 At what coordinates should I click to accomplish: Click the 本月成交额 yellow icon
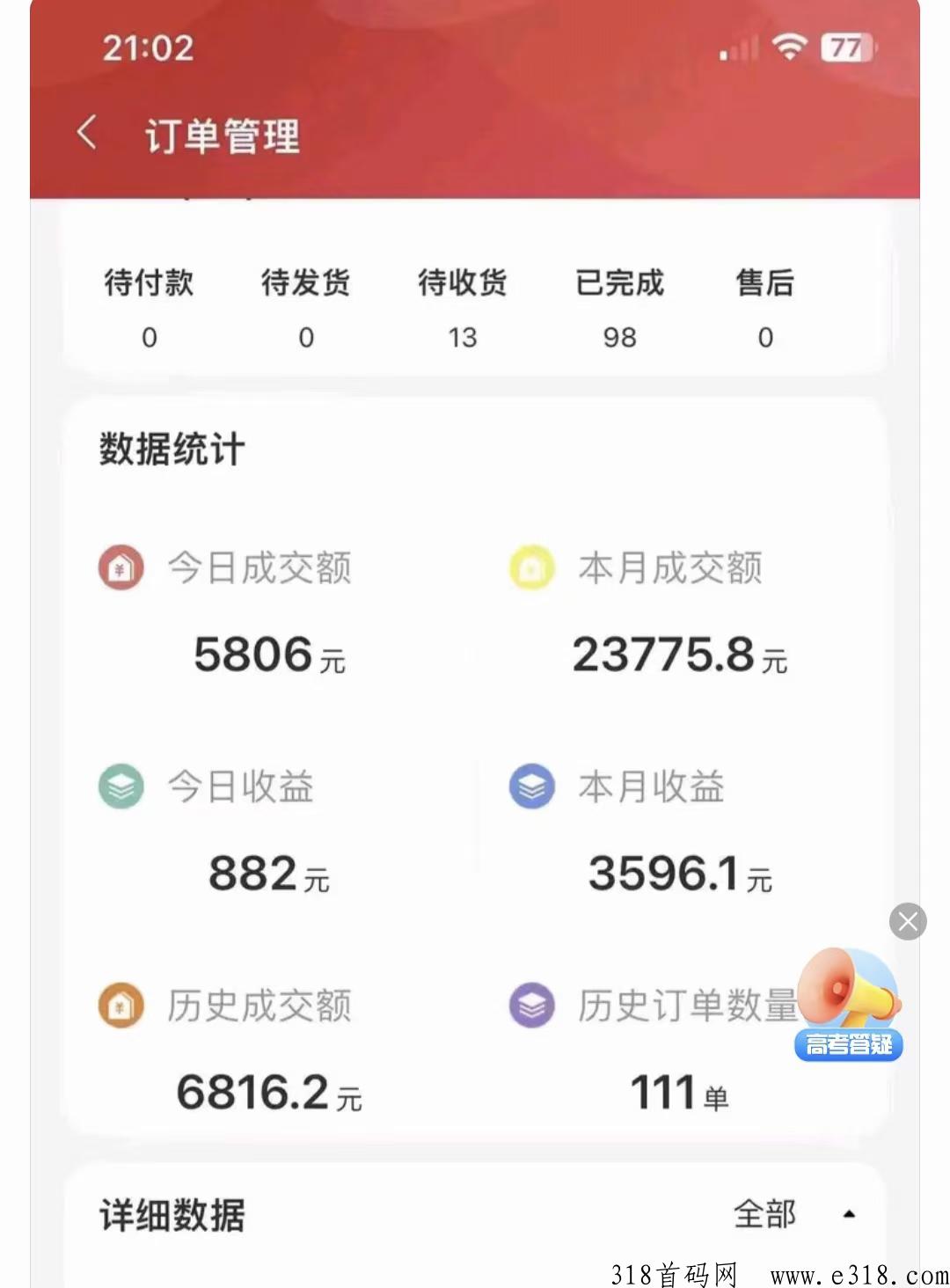tap(531, 567)
